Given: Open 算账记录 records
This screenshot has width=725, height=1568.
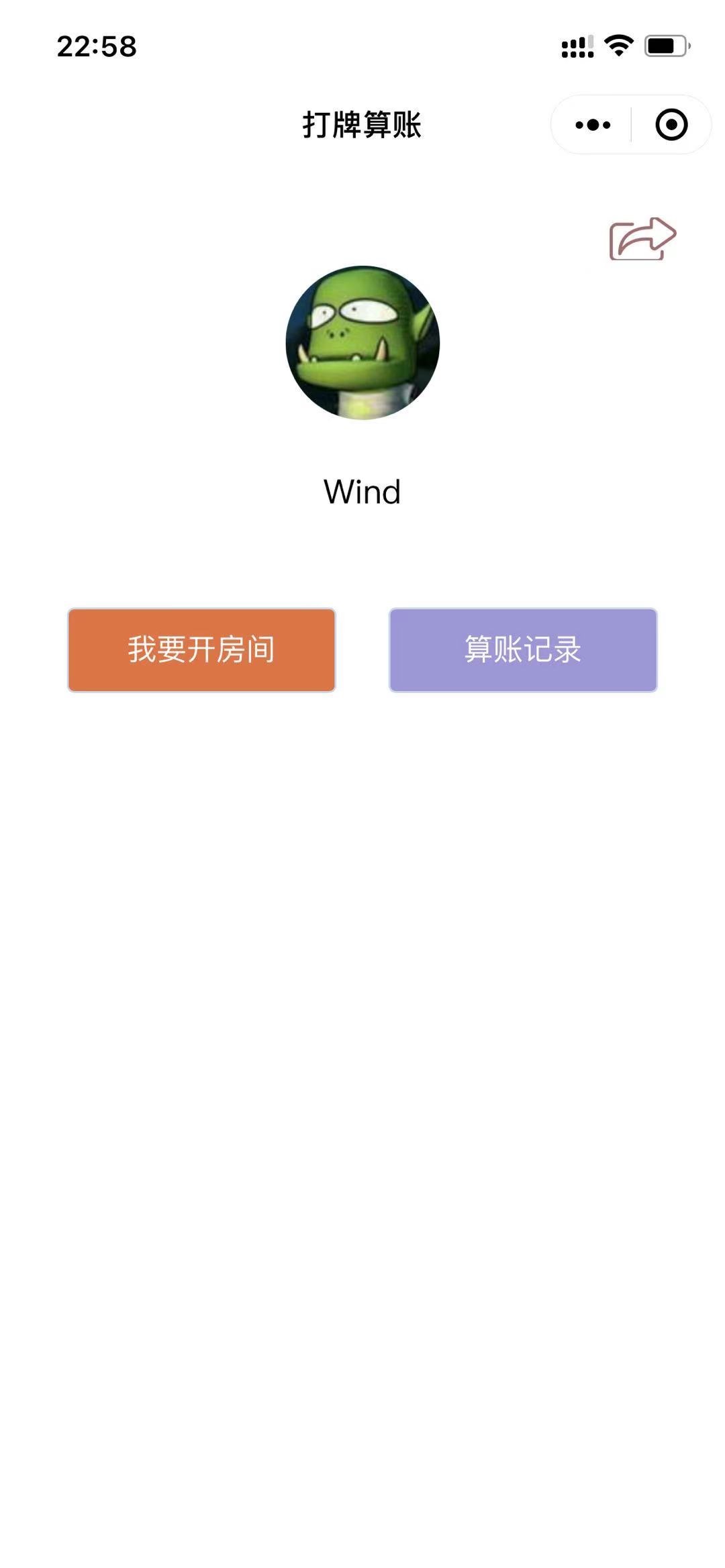Looking at the screenshot, I should 523,650.
